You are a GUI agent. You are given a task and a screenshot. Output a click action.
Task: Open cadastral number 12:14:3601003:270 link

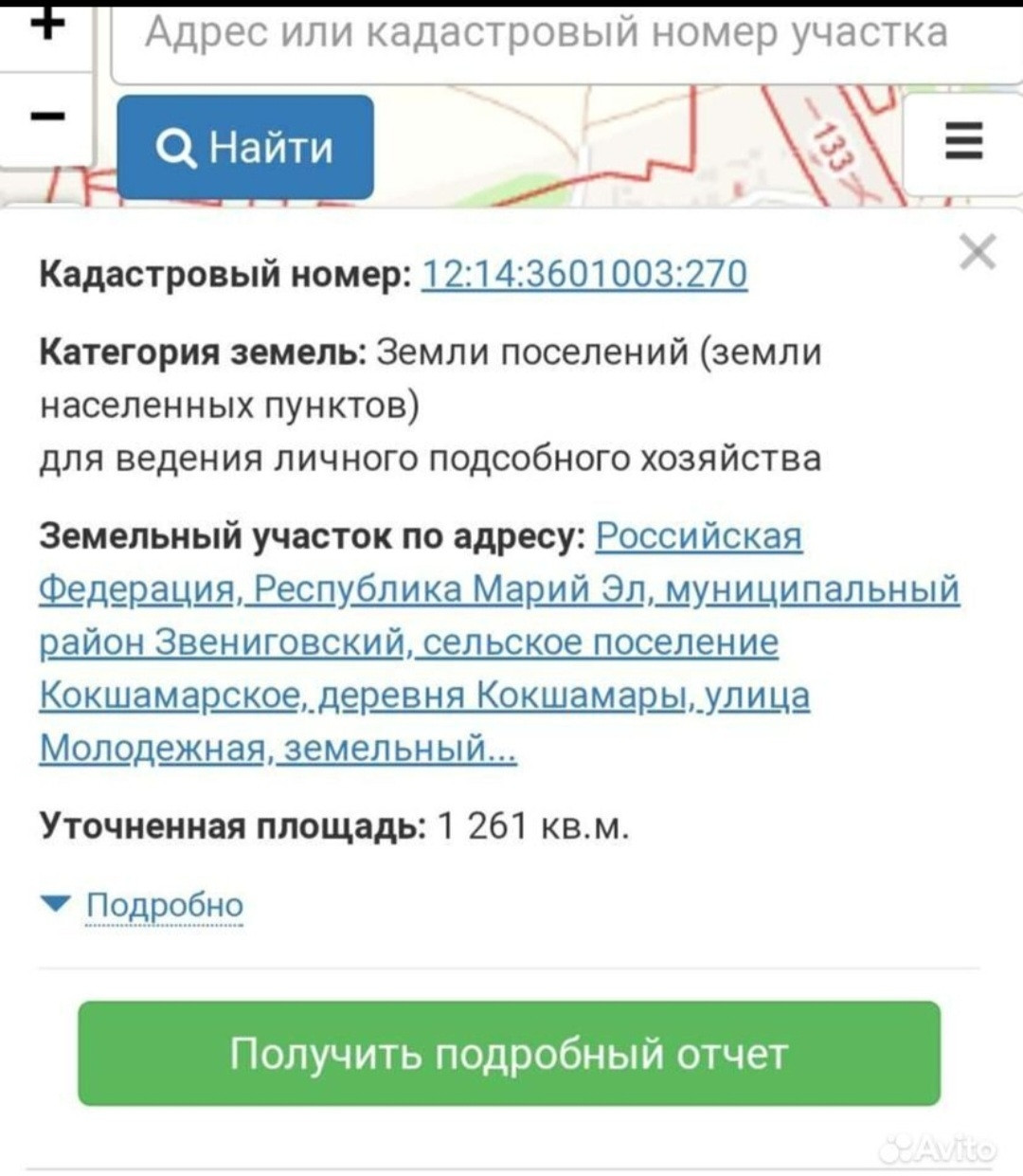point(583,275)
